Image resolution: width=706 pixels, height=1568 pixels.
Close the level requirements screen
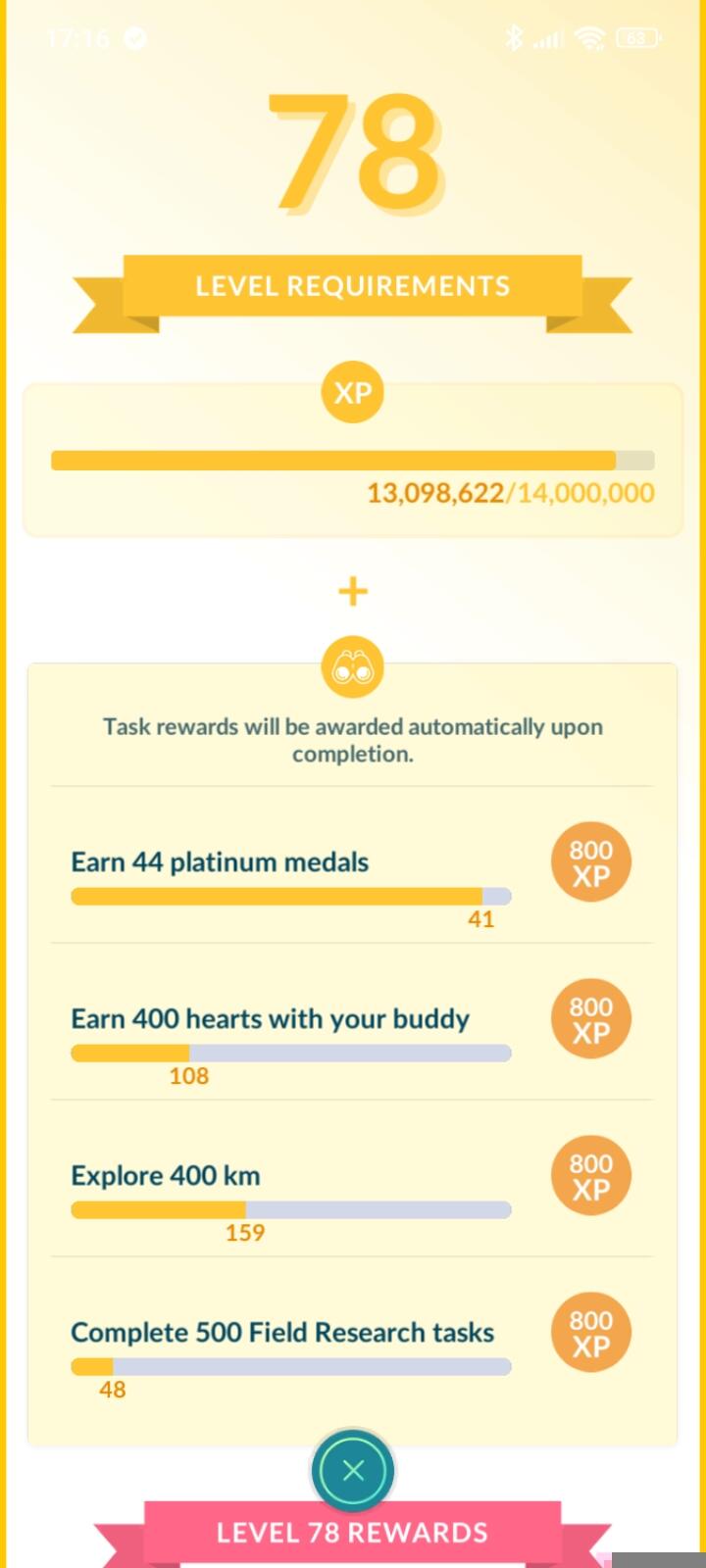[353, 1470]
